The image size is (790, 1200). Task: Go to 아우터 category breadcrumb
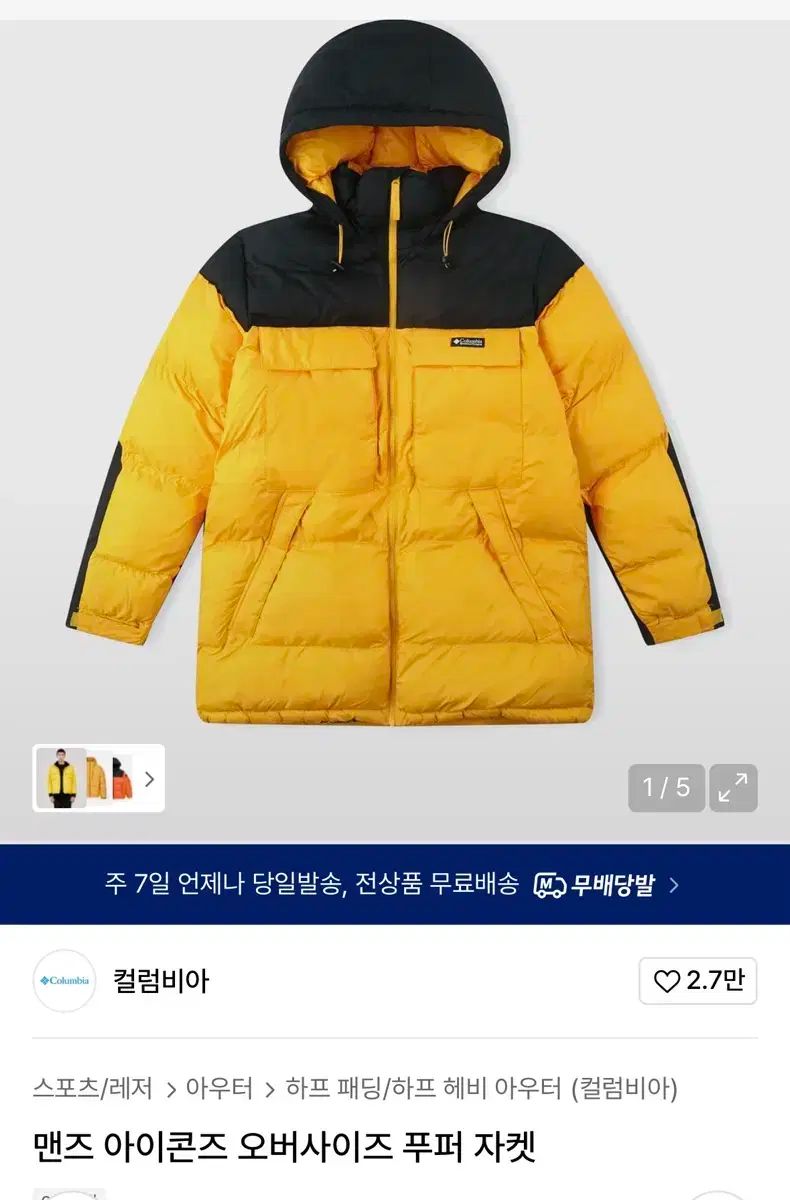pos(219,1088)
